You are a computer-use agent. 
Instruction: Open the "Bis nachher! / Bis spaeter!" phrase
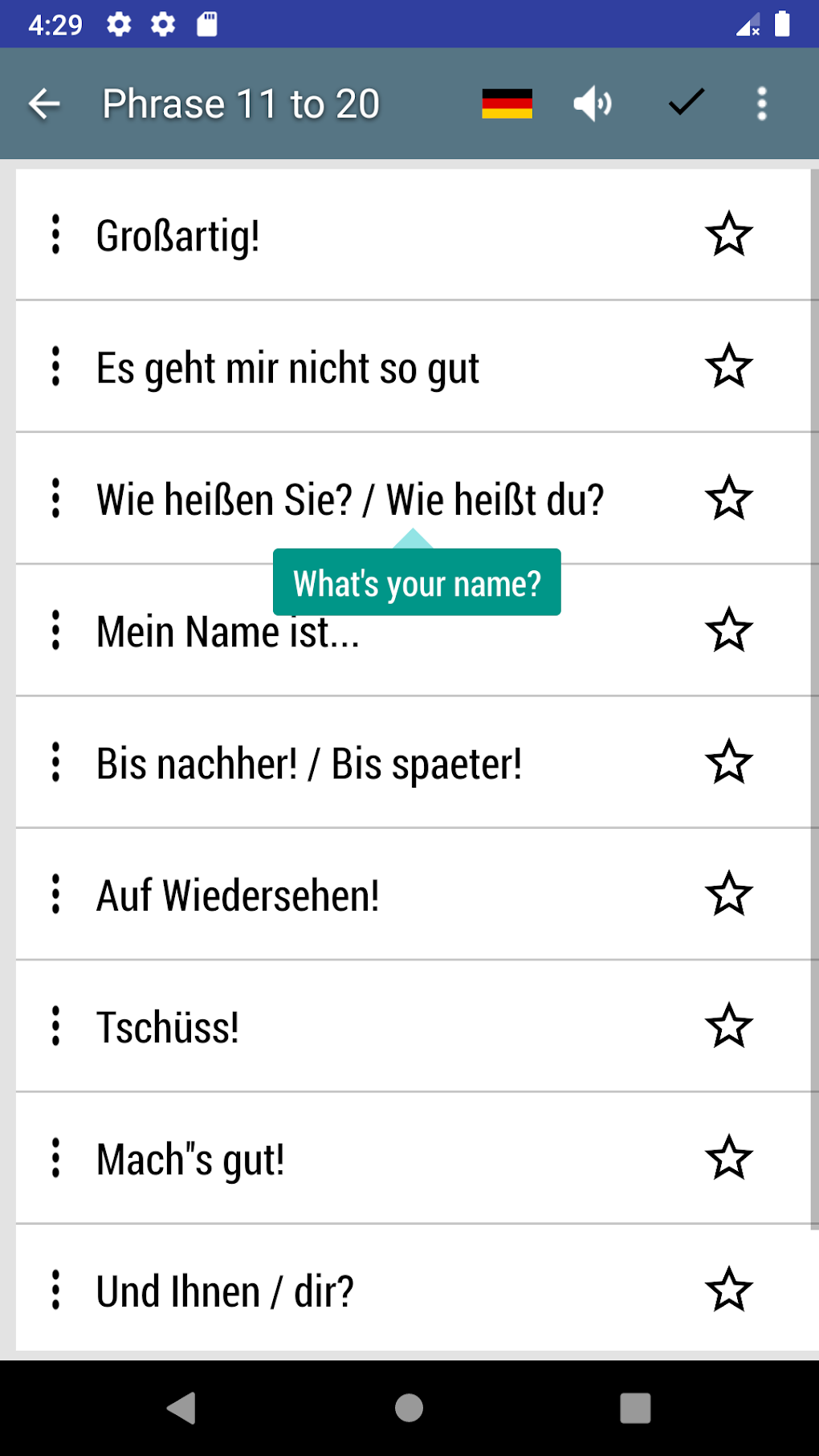coord(309,764)
